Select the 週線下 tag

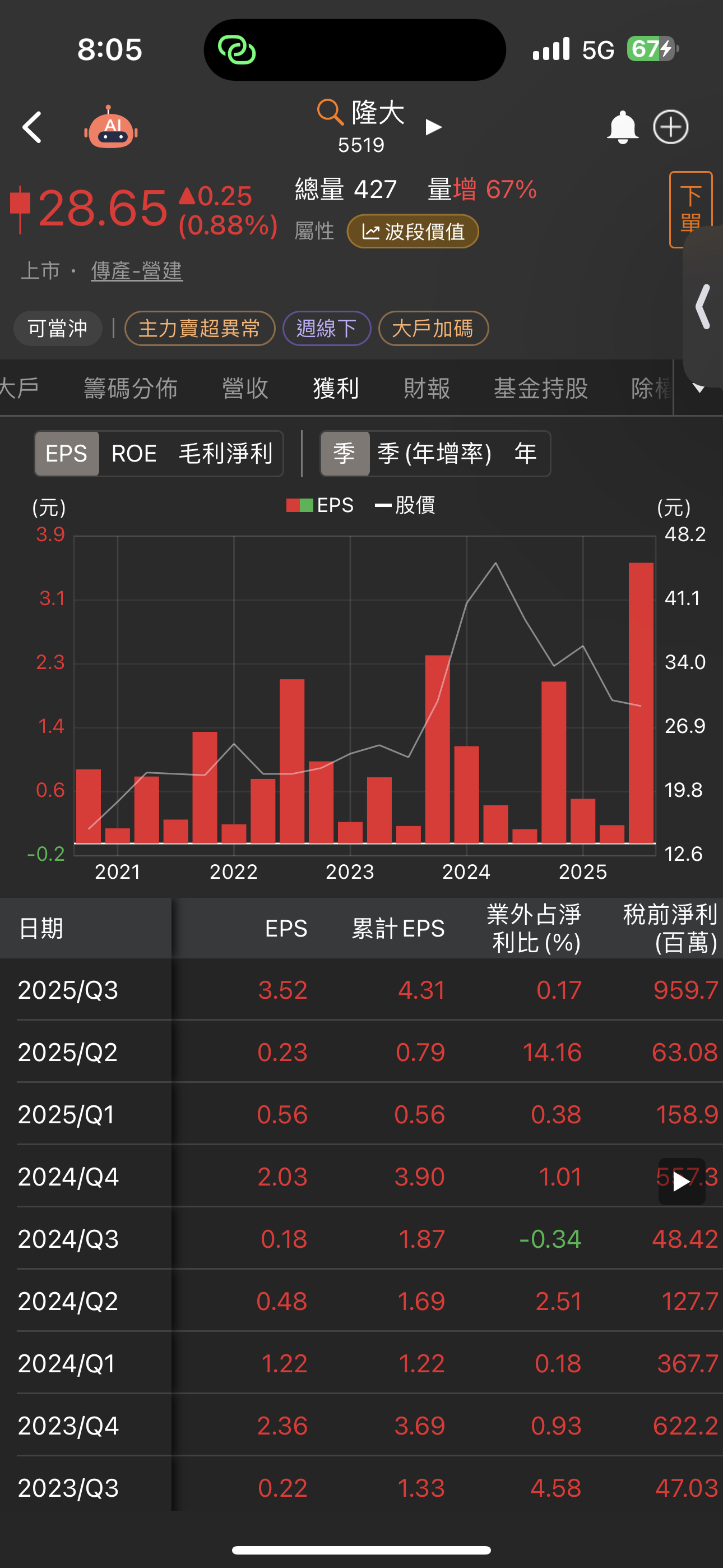(x=327, y=329)
